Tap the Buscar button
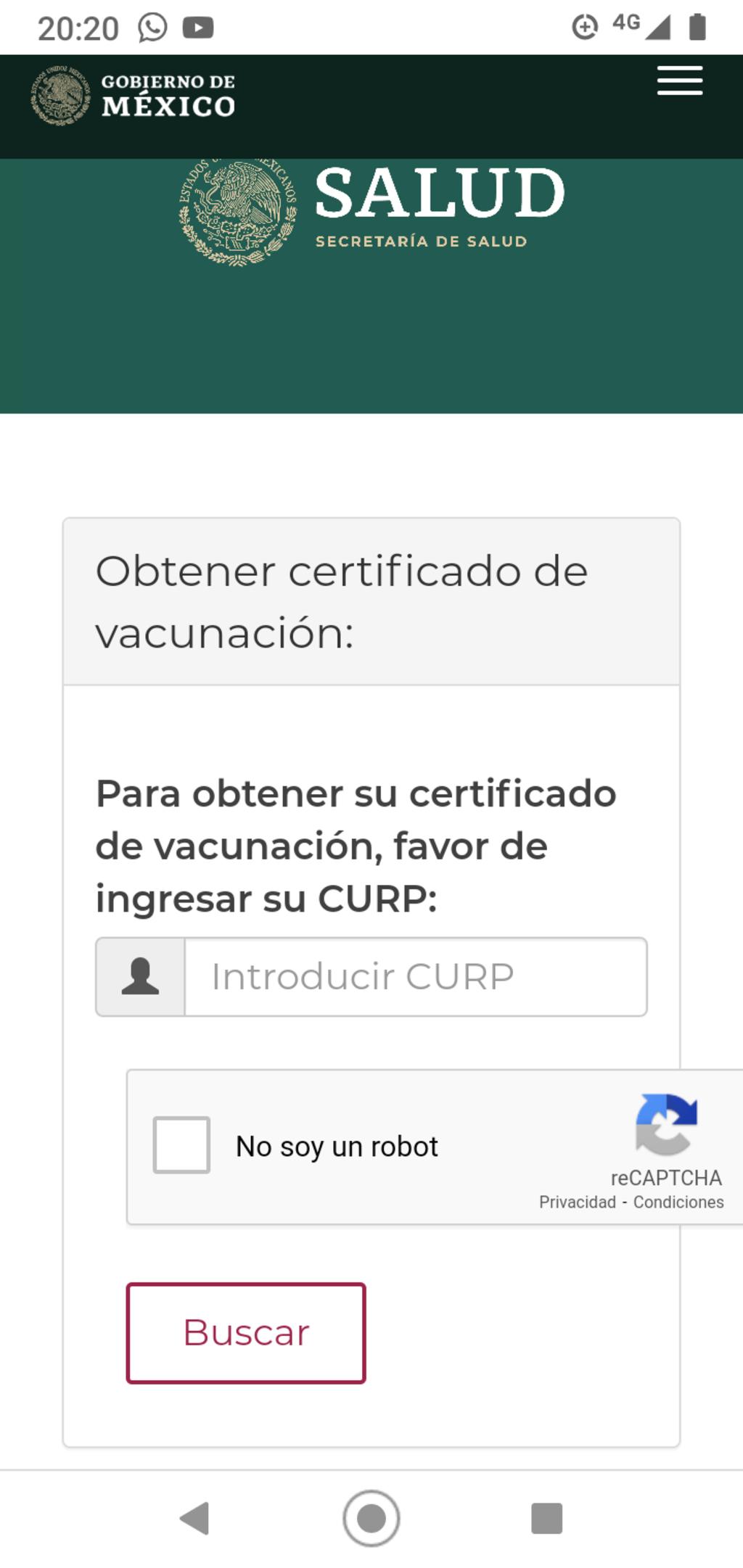Viewport: 743px width, 1568px height. pos(246,1332)
